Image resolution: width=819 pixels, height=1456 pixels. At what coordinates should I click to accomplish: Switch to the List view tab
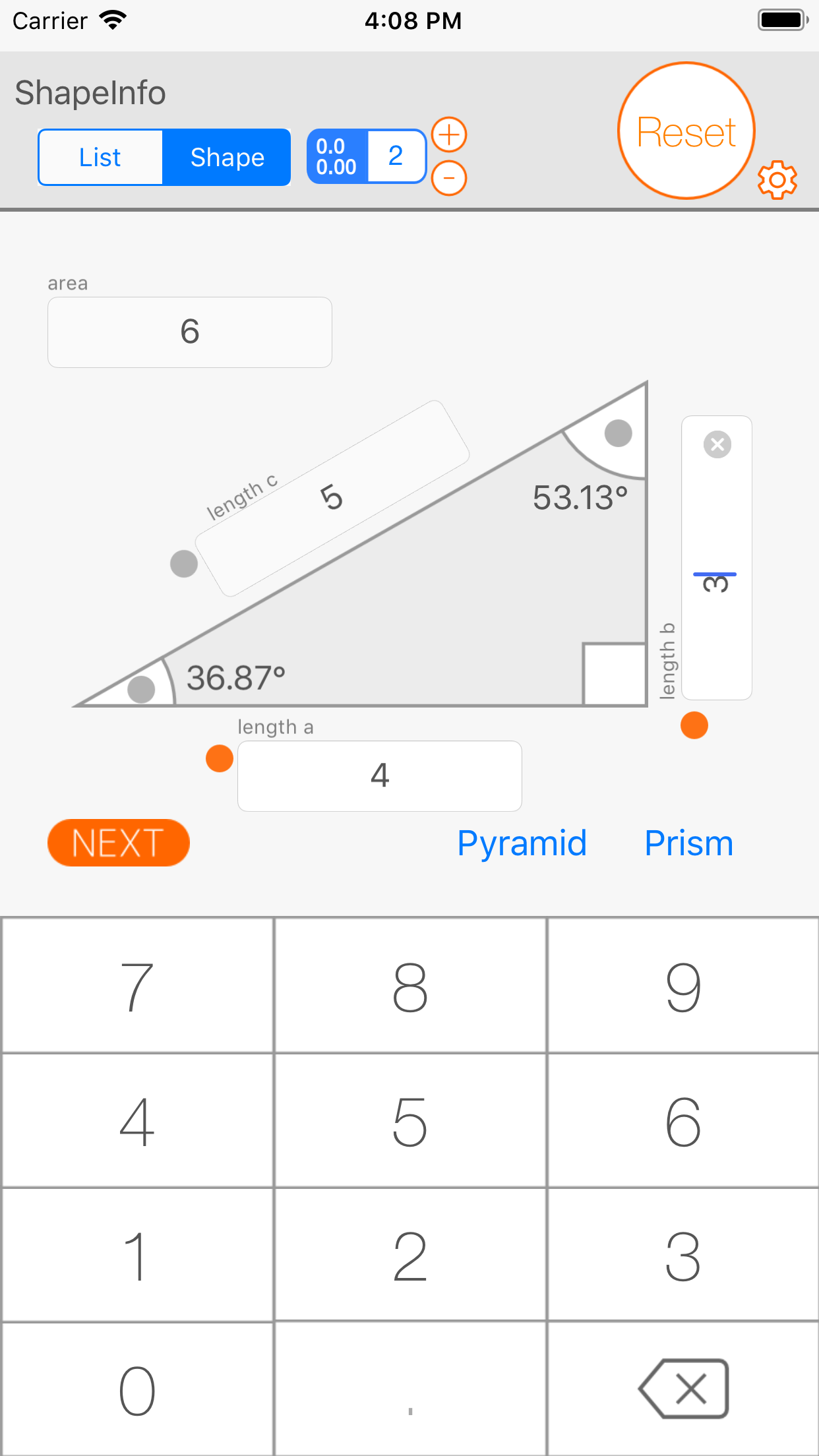click(x=100, y=157)
